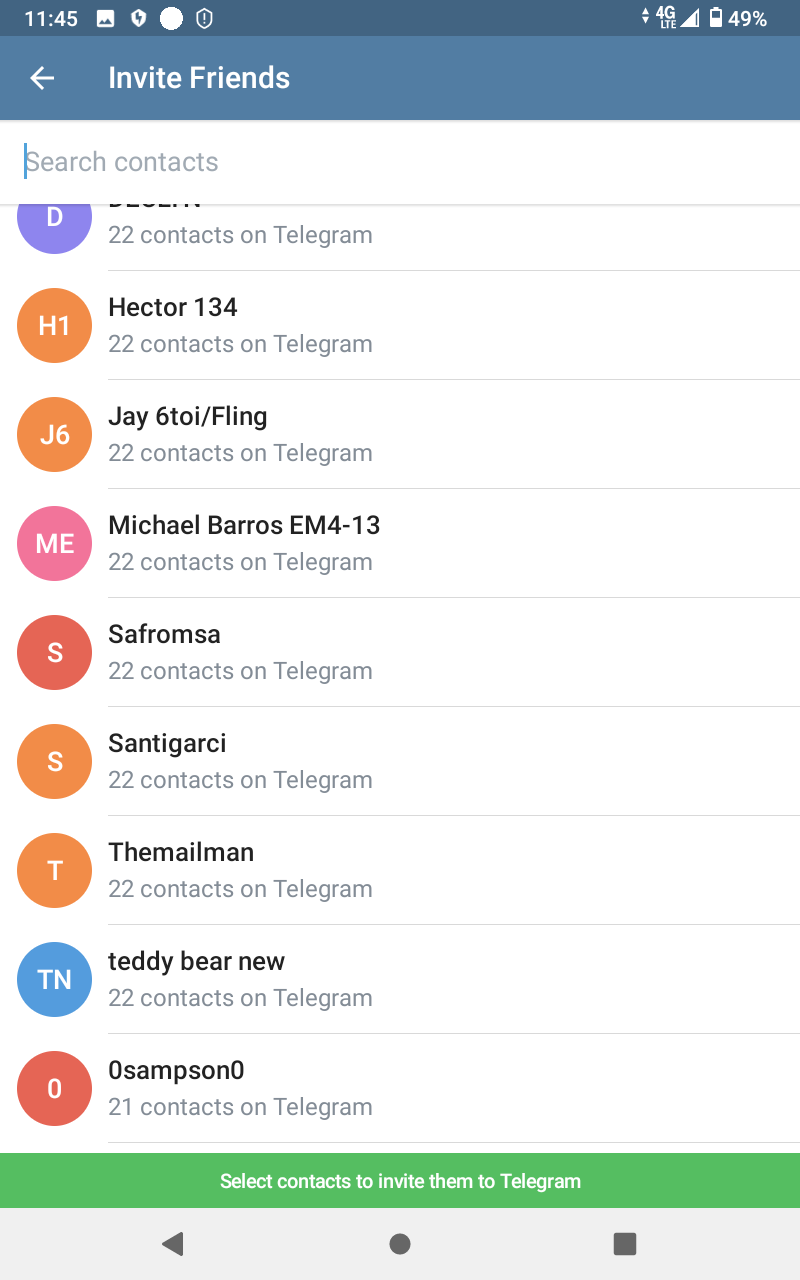Focus the Search contacts field

point(400,162)
